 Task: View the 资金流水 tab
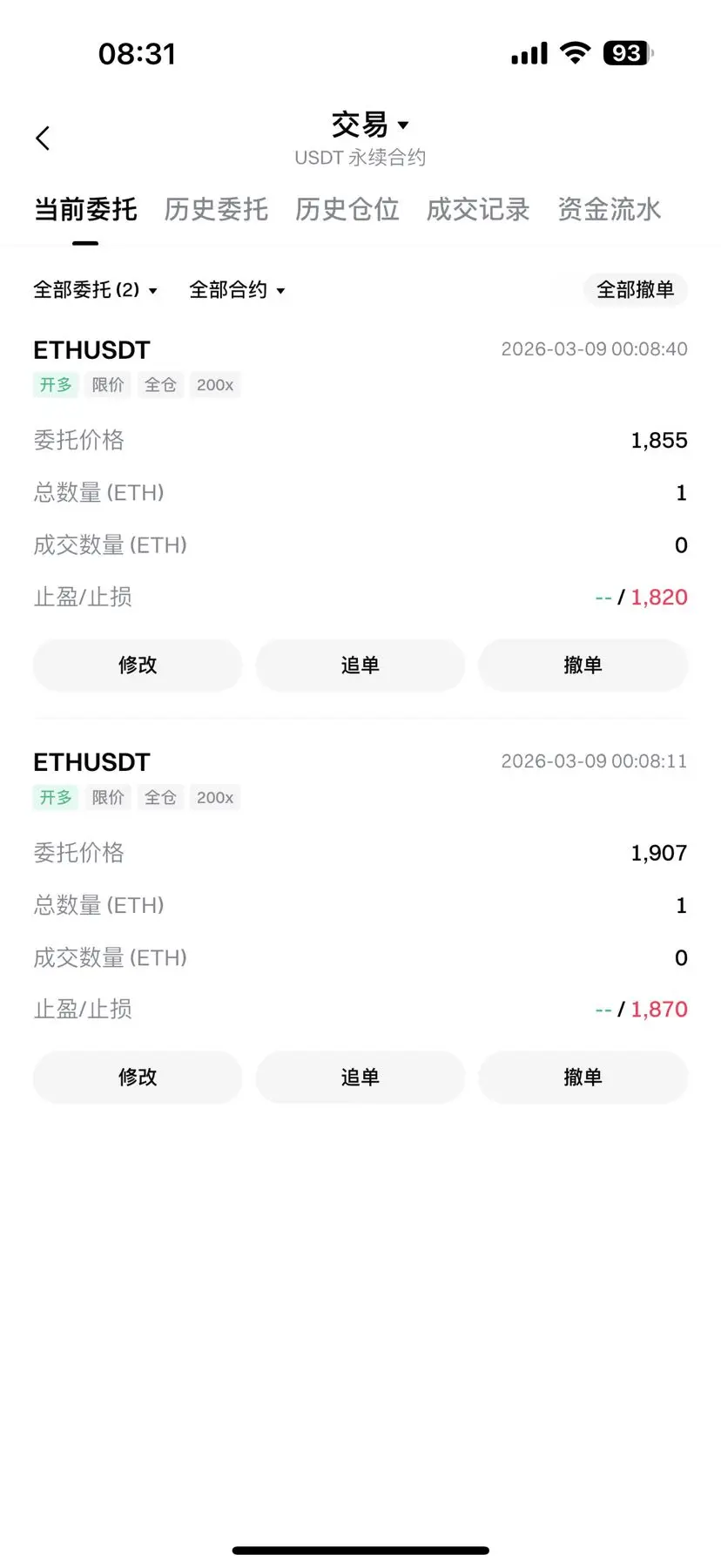[x=609, y=210]
